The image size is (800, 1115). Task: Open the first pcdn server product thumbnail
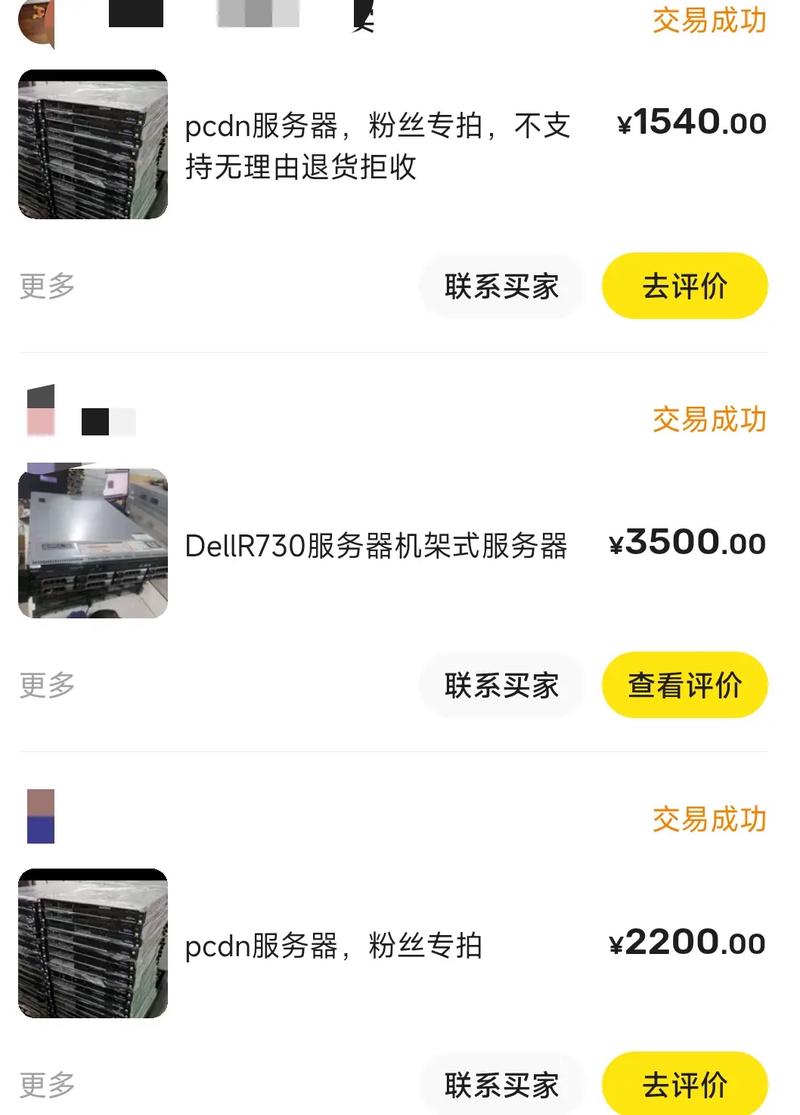92,144
